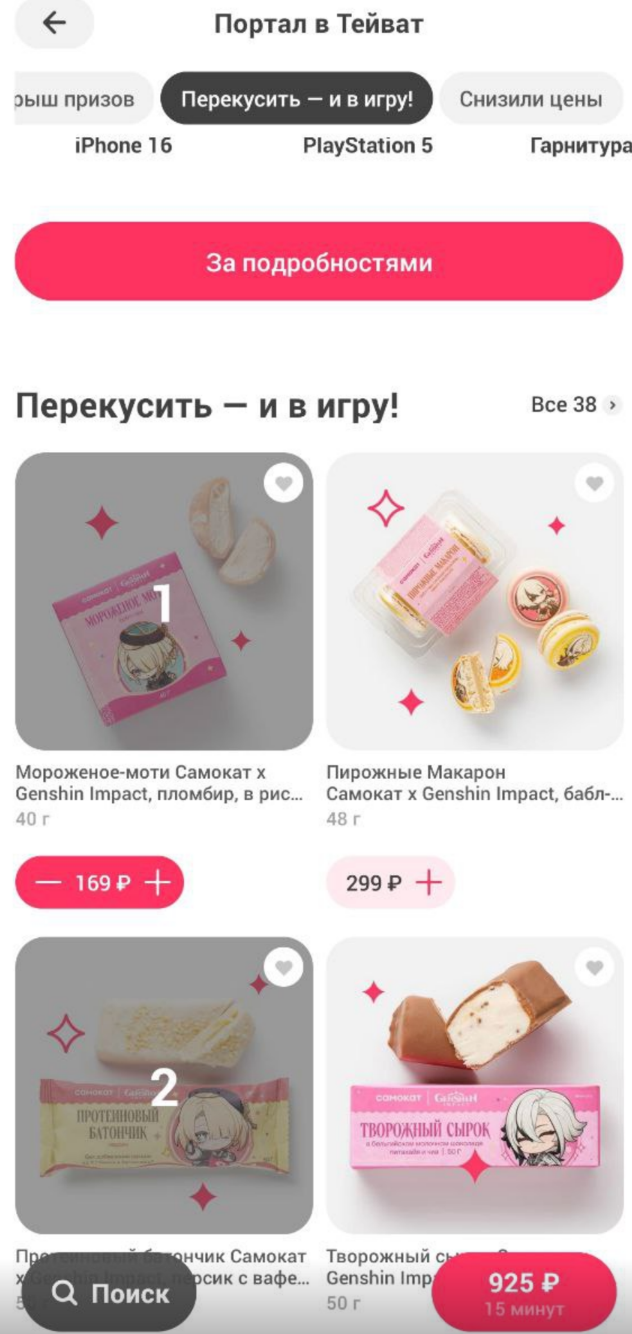Viewport: 632px width, 1334px height.
Task: Add Пирожные Макарон for 299 ₽ to cart
Action: coord(428,883)
